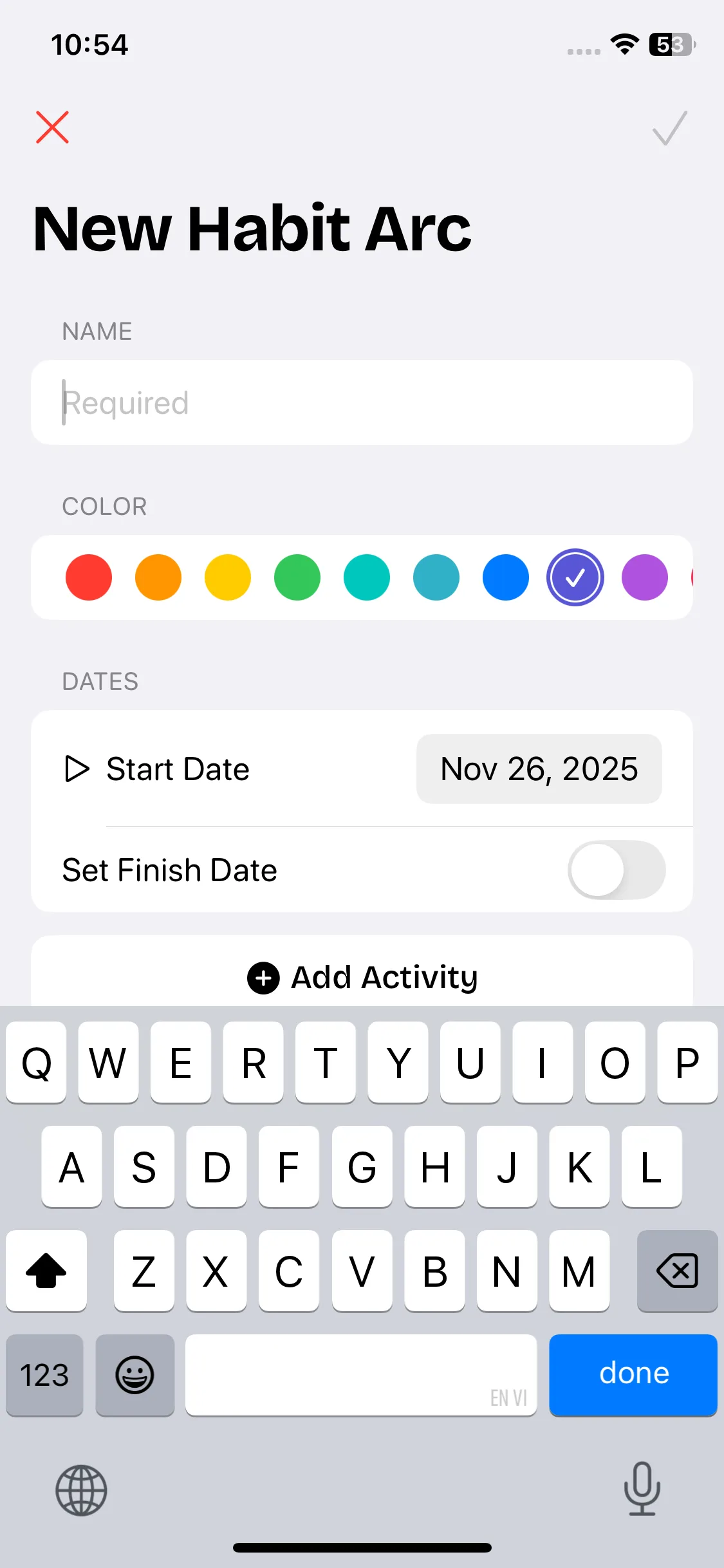This screenshot has height=1568, width=724.
Task: Select the teal color swatch
Action: [436, 577]
